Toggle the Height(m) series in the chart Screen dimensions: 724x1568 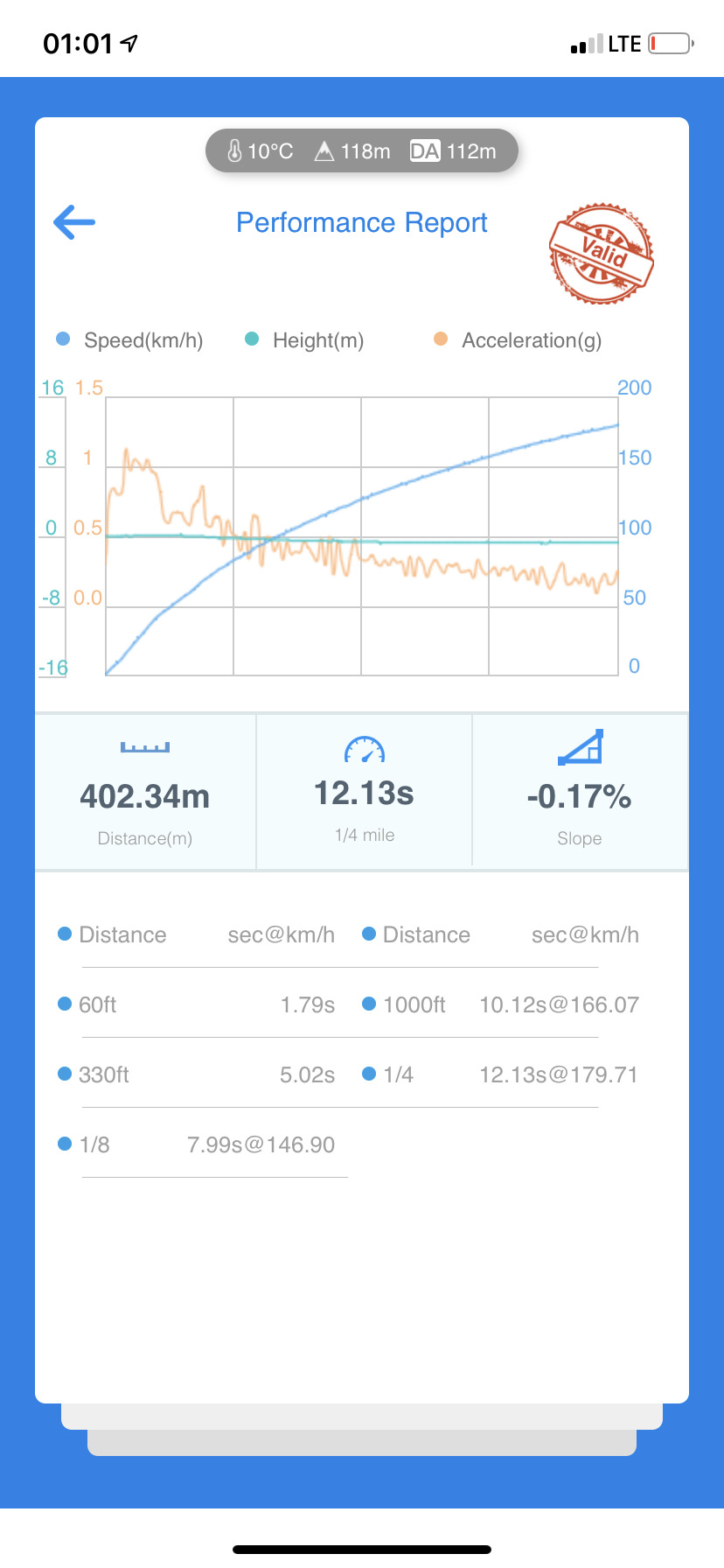click(x=304, y=340)
